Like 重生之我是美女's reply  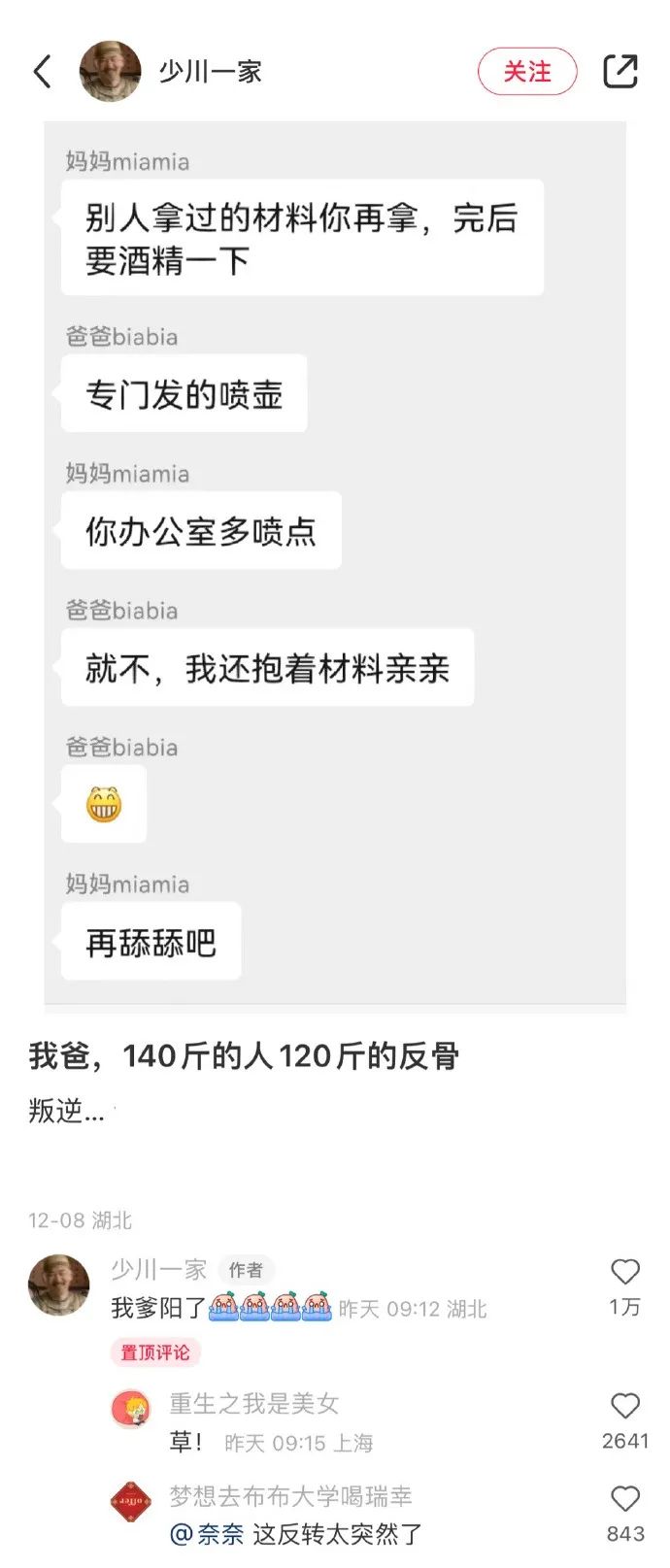click(x=625, y=1406)
